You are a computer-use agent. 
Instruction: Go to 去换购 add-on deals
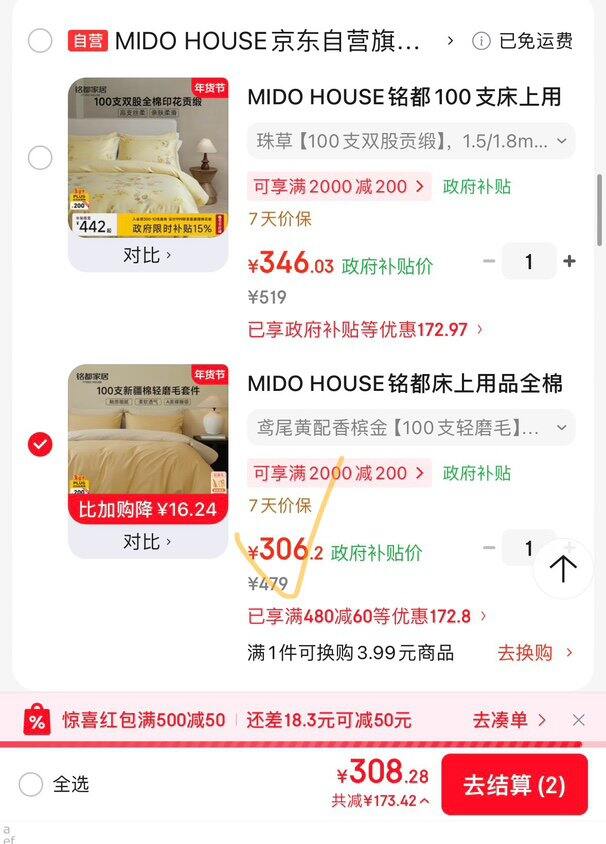coord(535,653)
